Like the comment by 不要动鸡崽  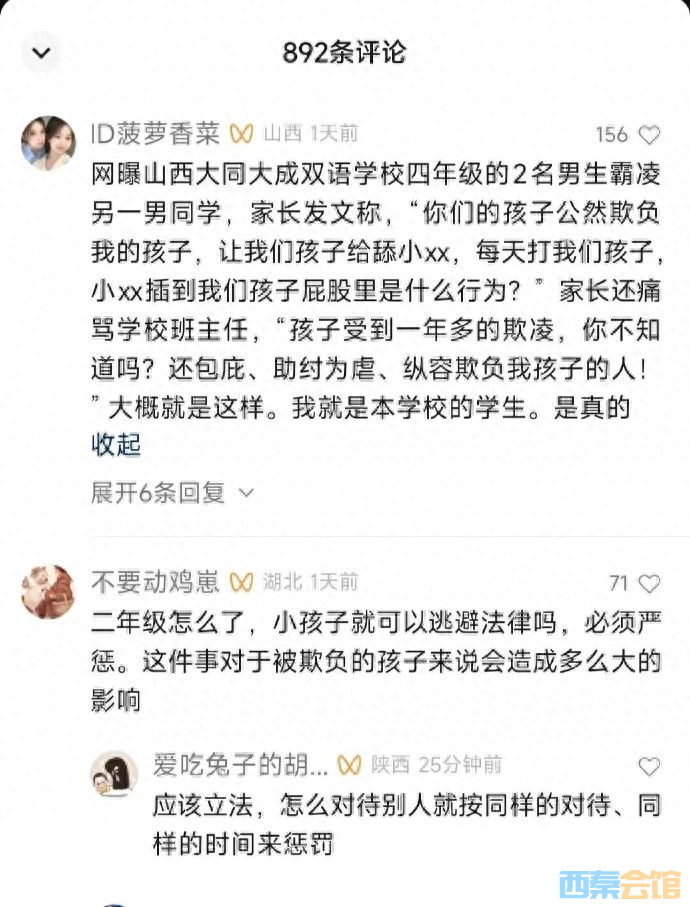click(649, 583)
